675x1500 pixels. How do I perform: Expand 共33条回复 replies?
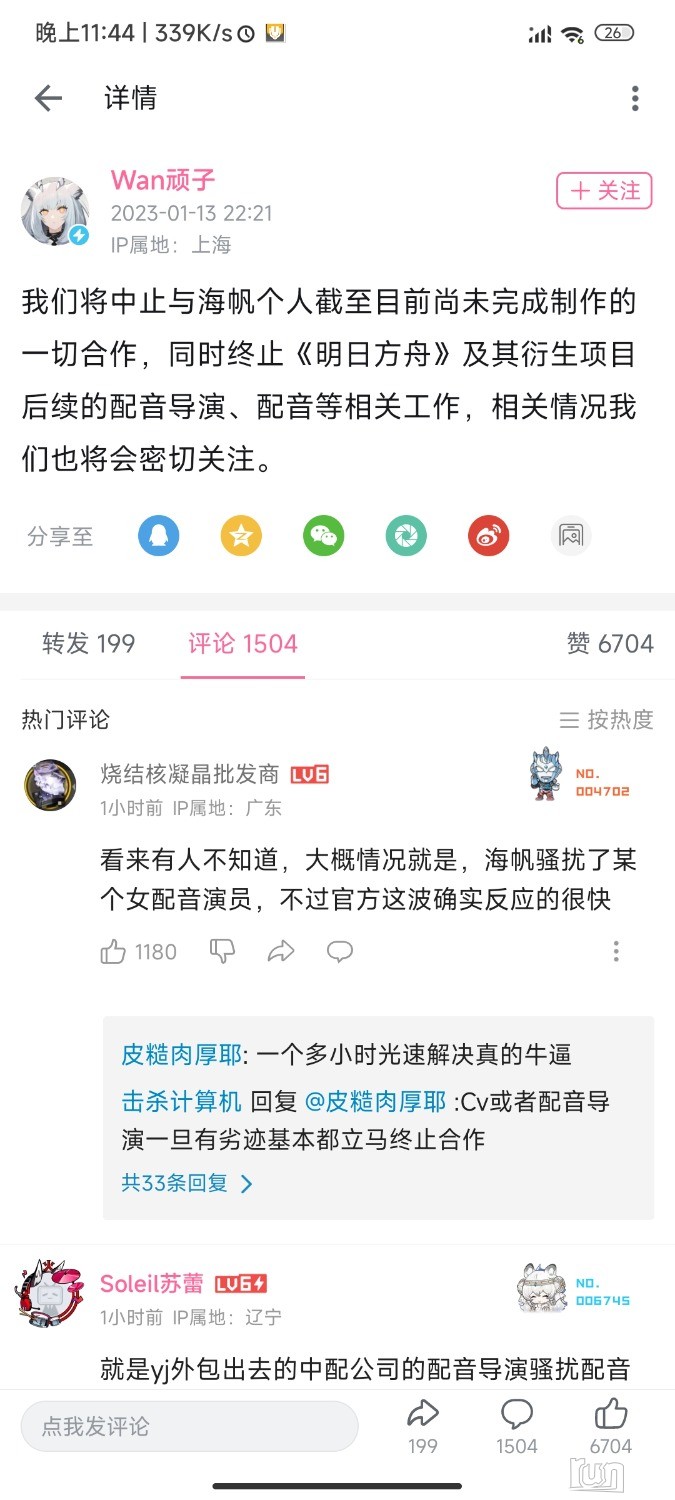coord(187,1183)
